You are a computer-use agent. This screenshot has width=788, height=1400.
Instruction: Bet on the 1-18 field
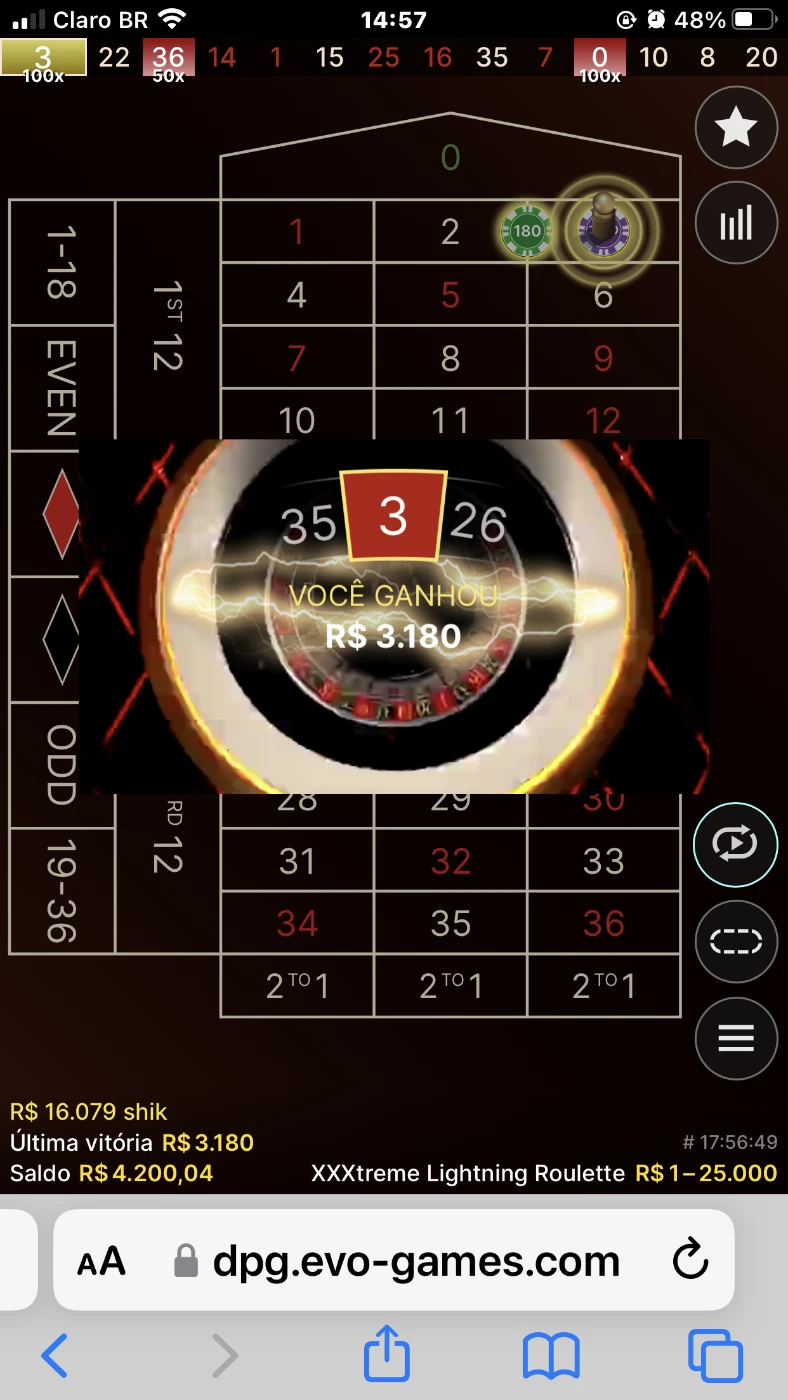tap(62, 262)
